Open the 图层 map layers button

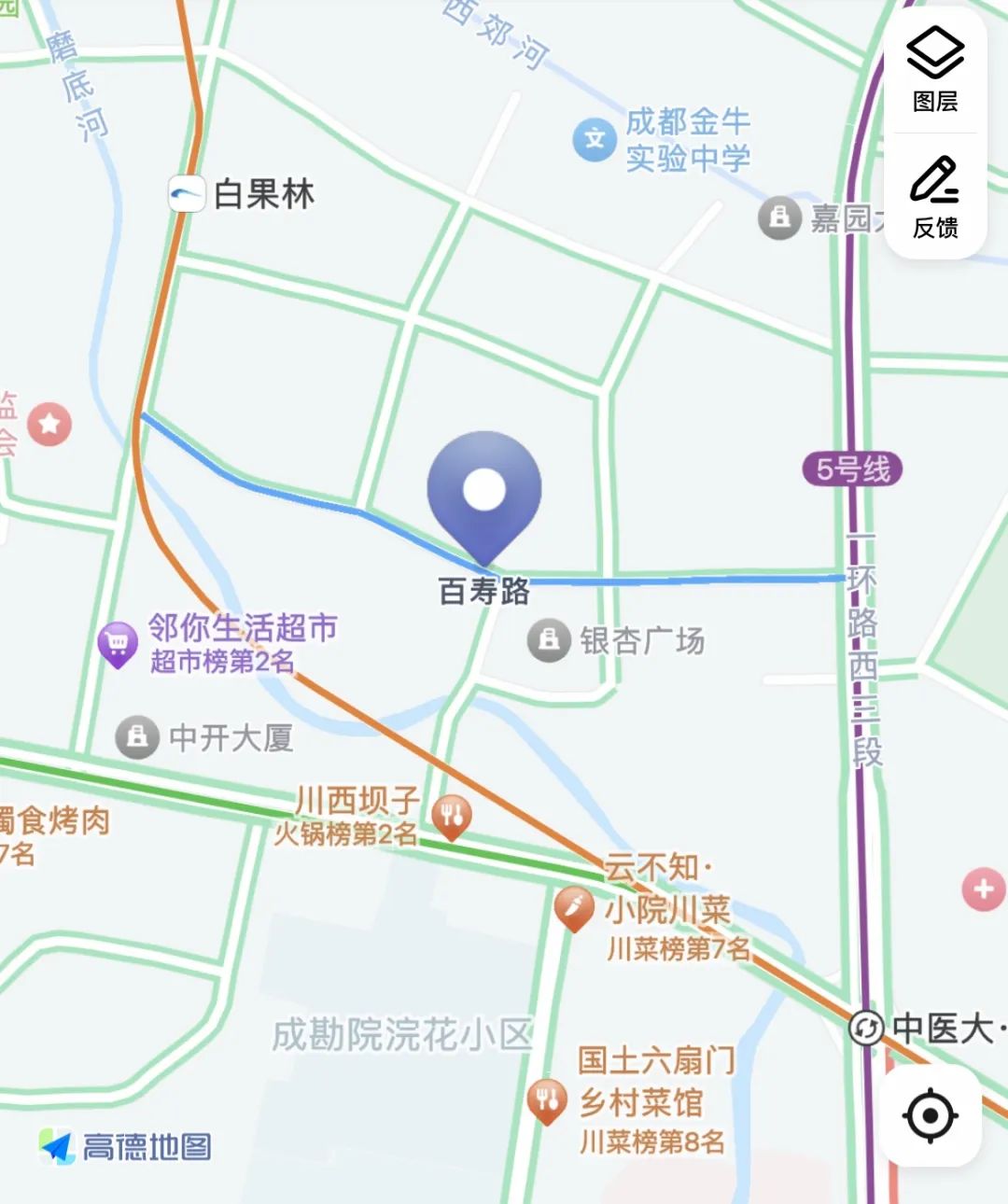coord(935,69)
